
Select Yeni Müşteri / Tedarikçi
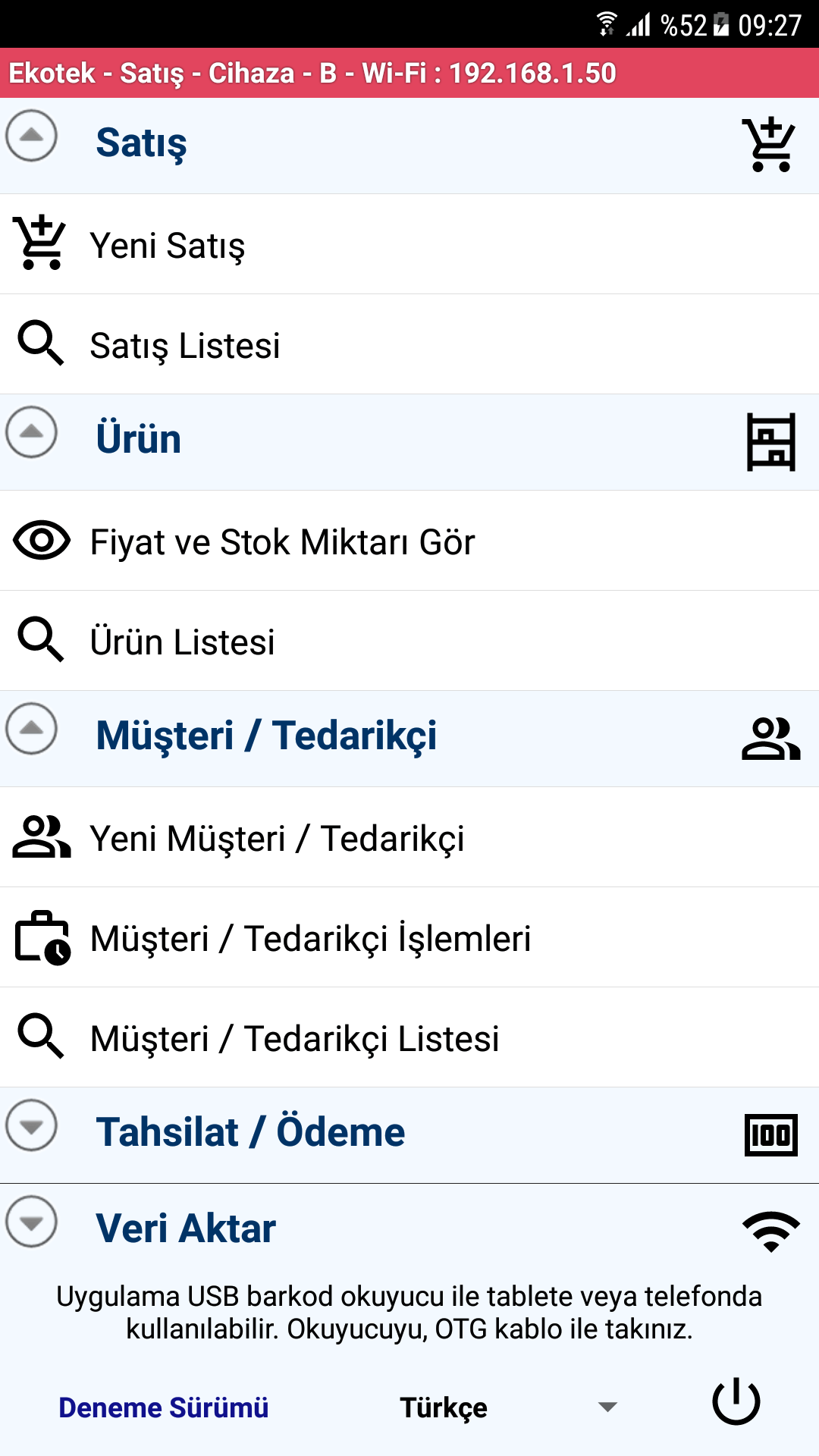[277, 839]
